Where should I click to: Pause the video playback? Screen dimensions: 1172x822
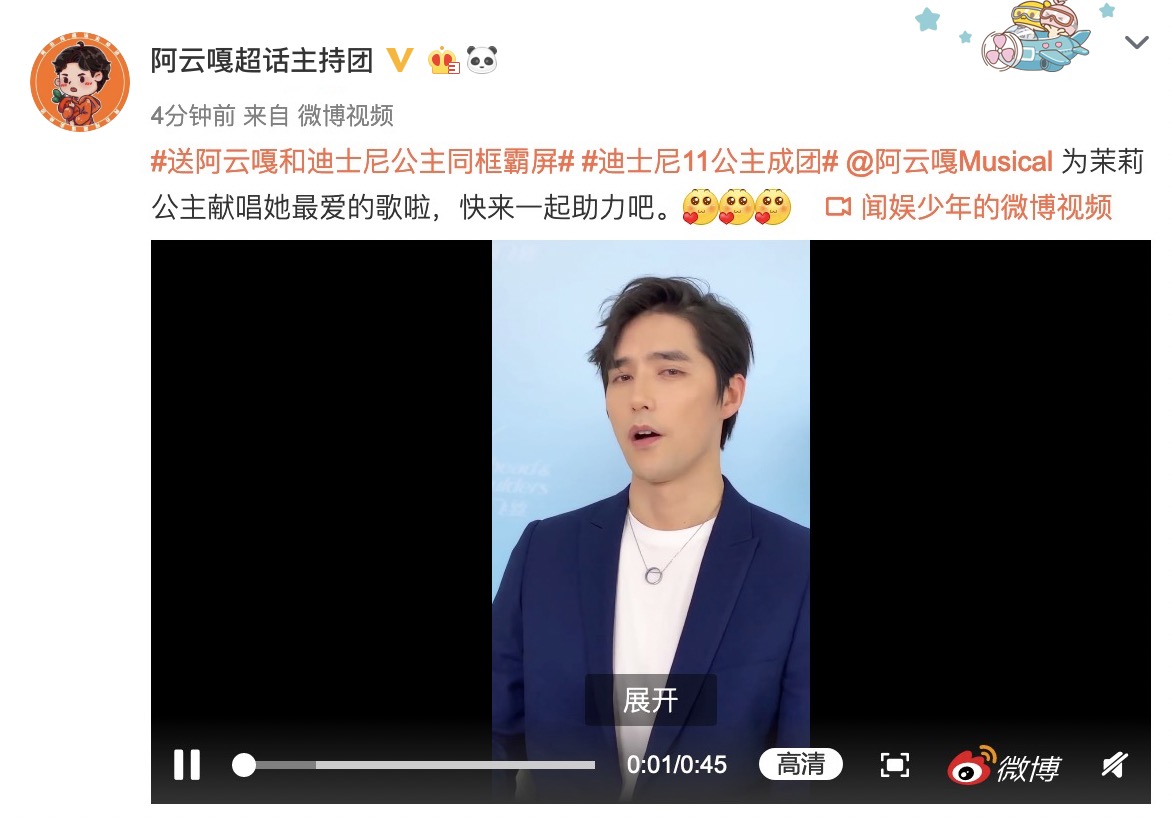coord(187,765)
